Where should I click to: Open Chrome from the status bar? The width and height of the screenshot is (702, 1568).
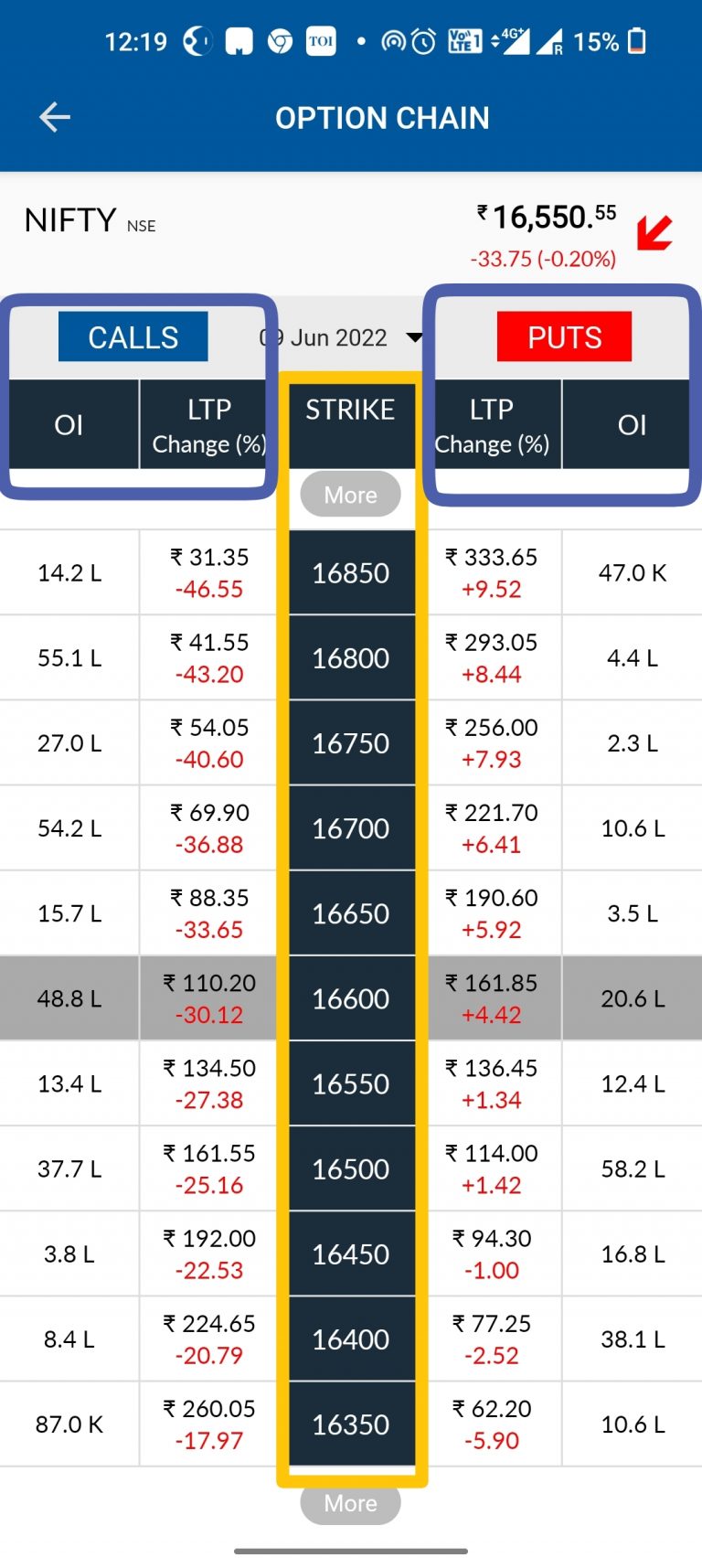(281, 41)
